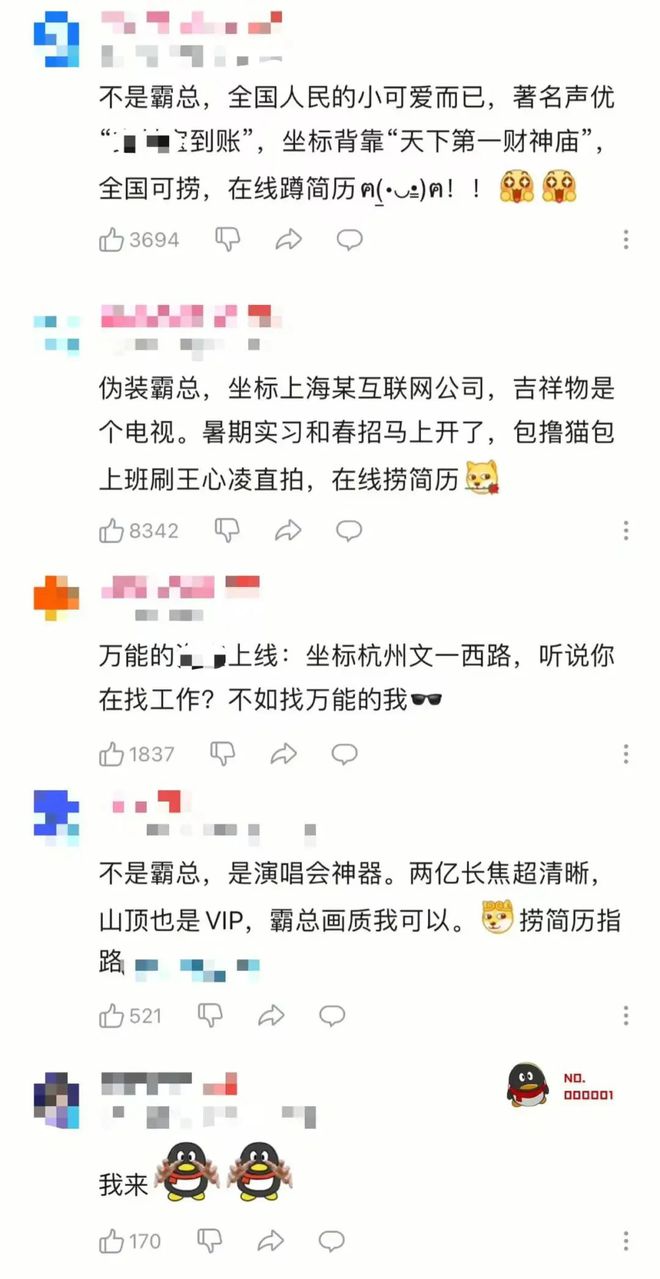Viewport: 660px width, 1279px height.
Task: Like the comment with 1837 likes
Action: 112,754
